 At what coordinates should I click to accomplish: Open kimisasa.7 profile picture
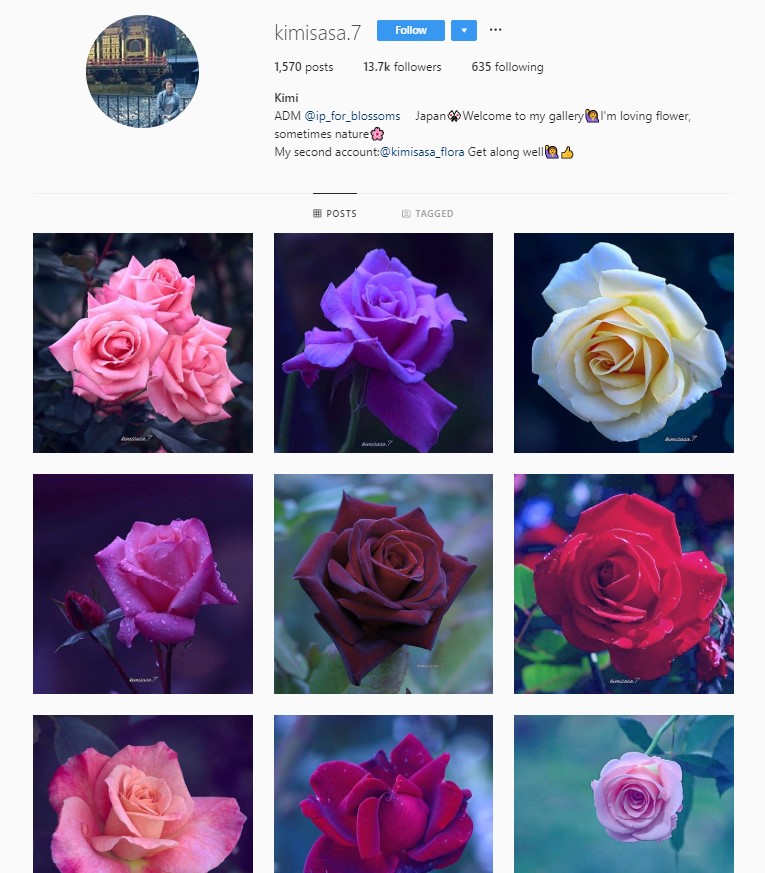tap(143, 71)
